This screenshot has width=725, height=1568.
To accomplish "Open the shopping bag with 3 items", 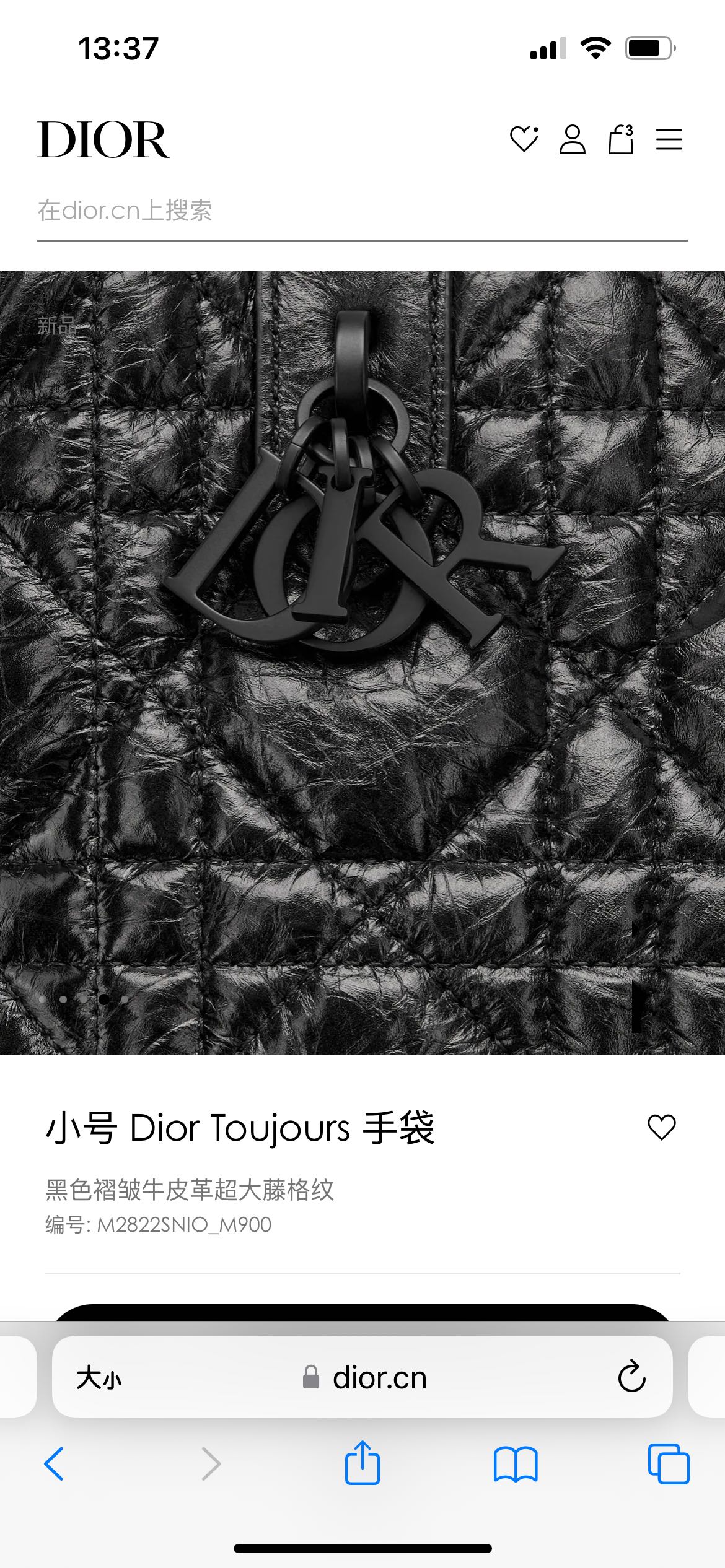I will [x=621, y=139].
